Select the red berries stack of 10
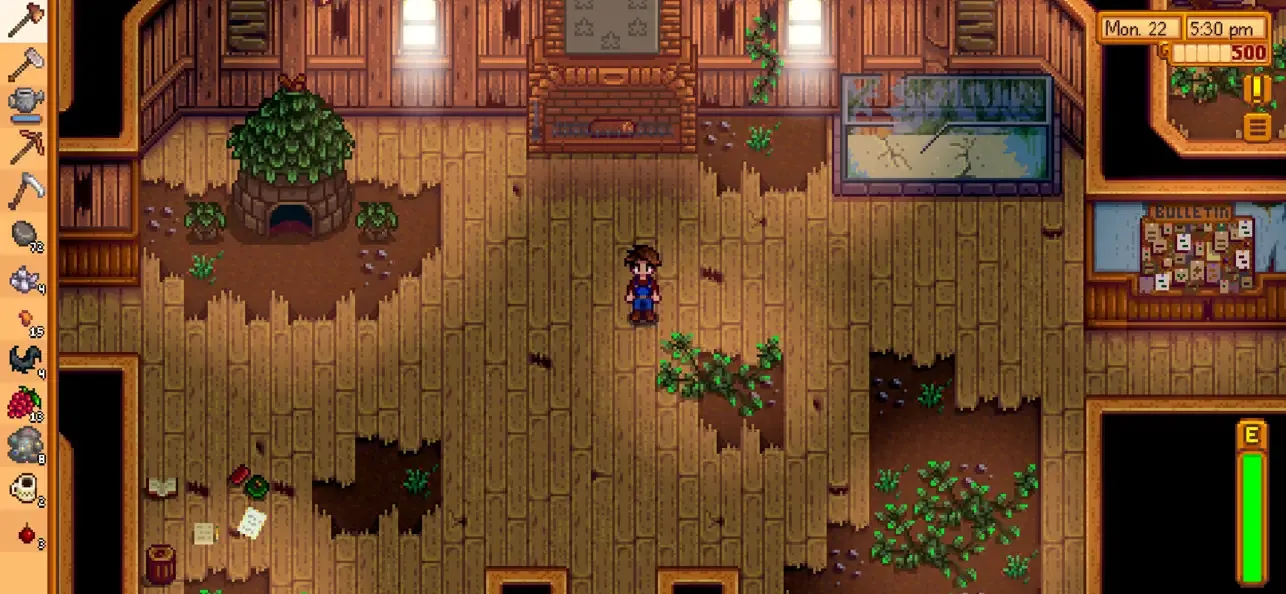 coord(26,403)
